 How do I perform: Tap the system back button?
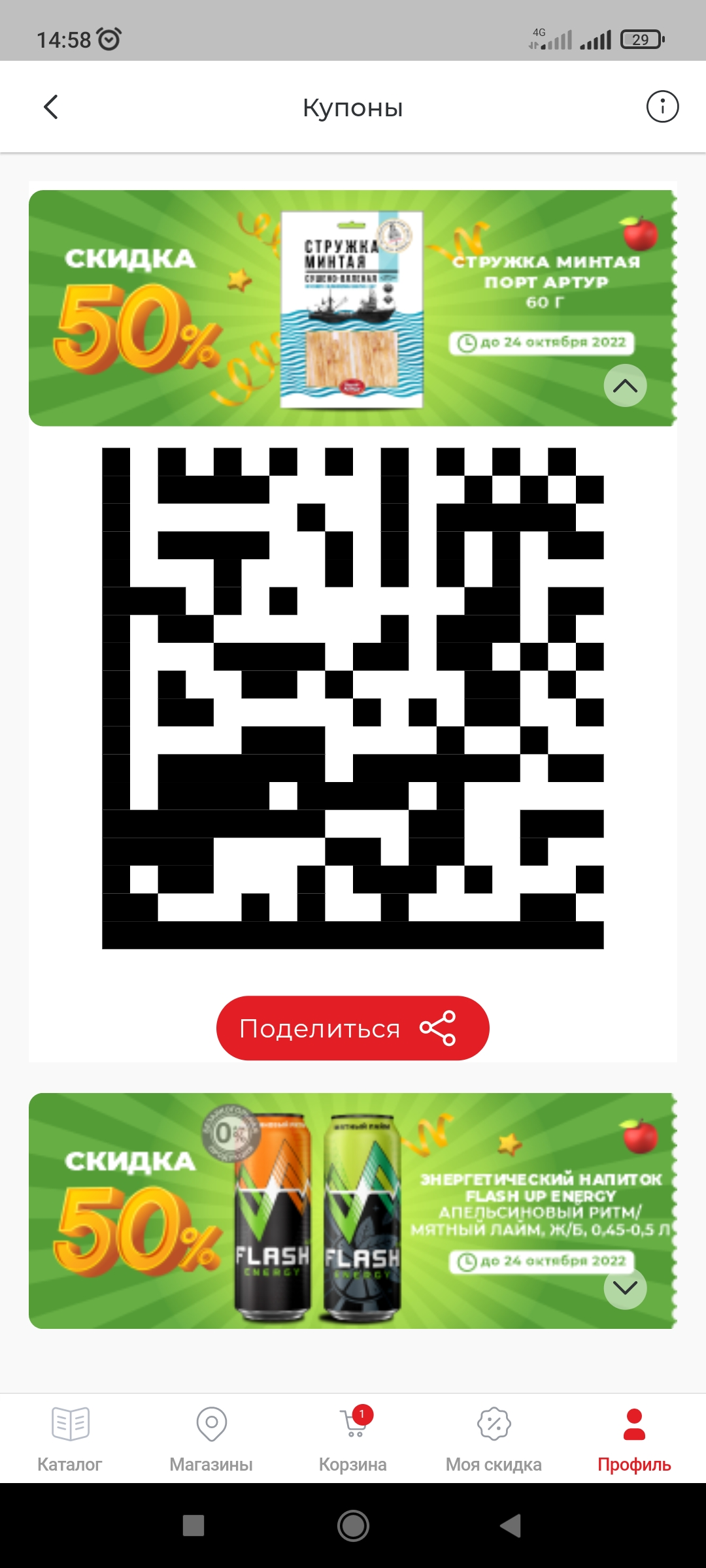(x=511, y=1526)
